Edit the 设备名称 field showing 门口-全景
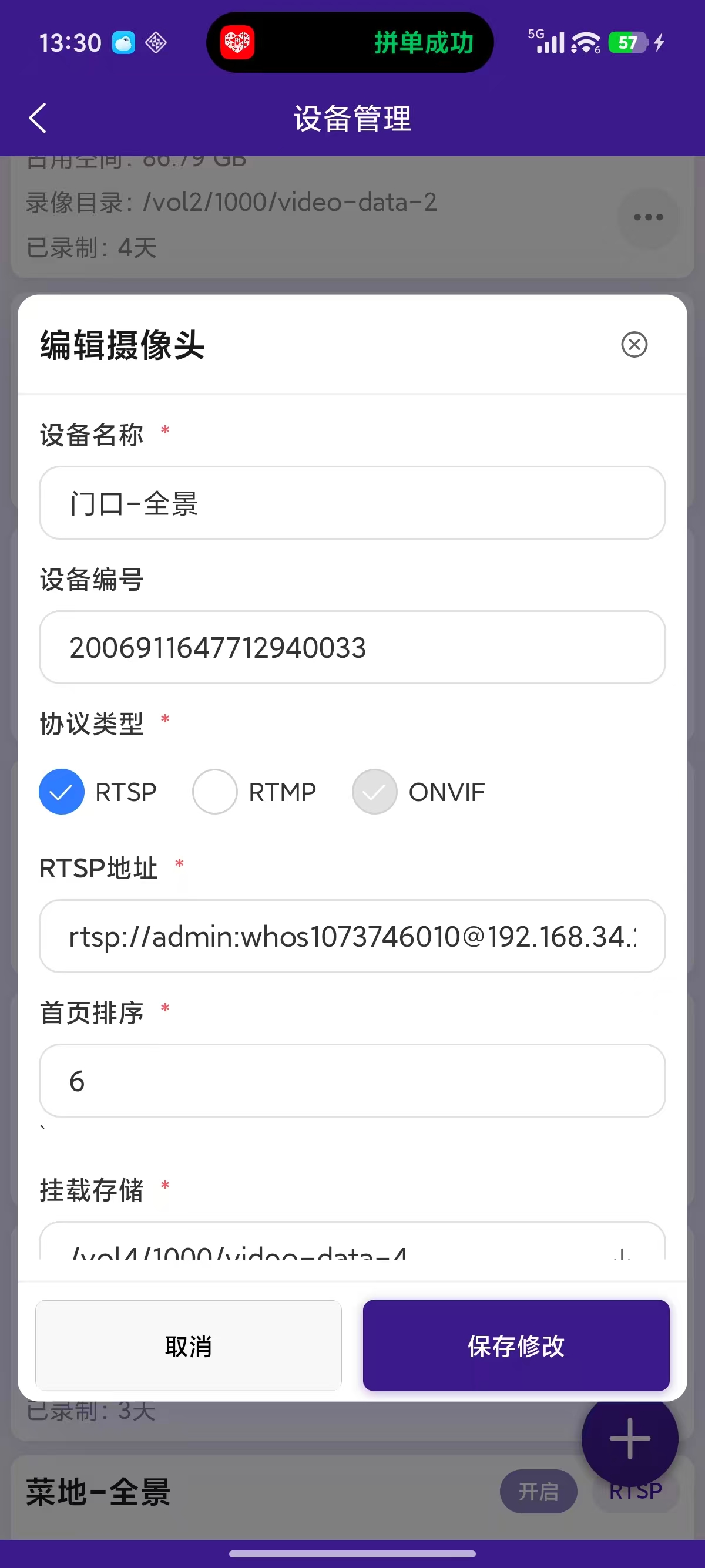 click(x=351, y=502)
